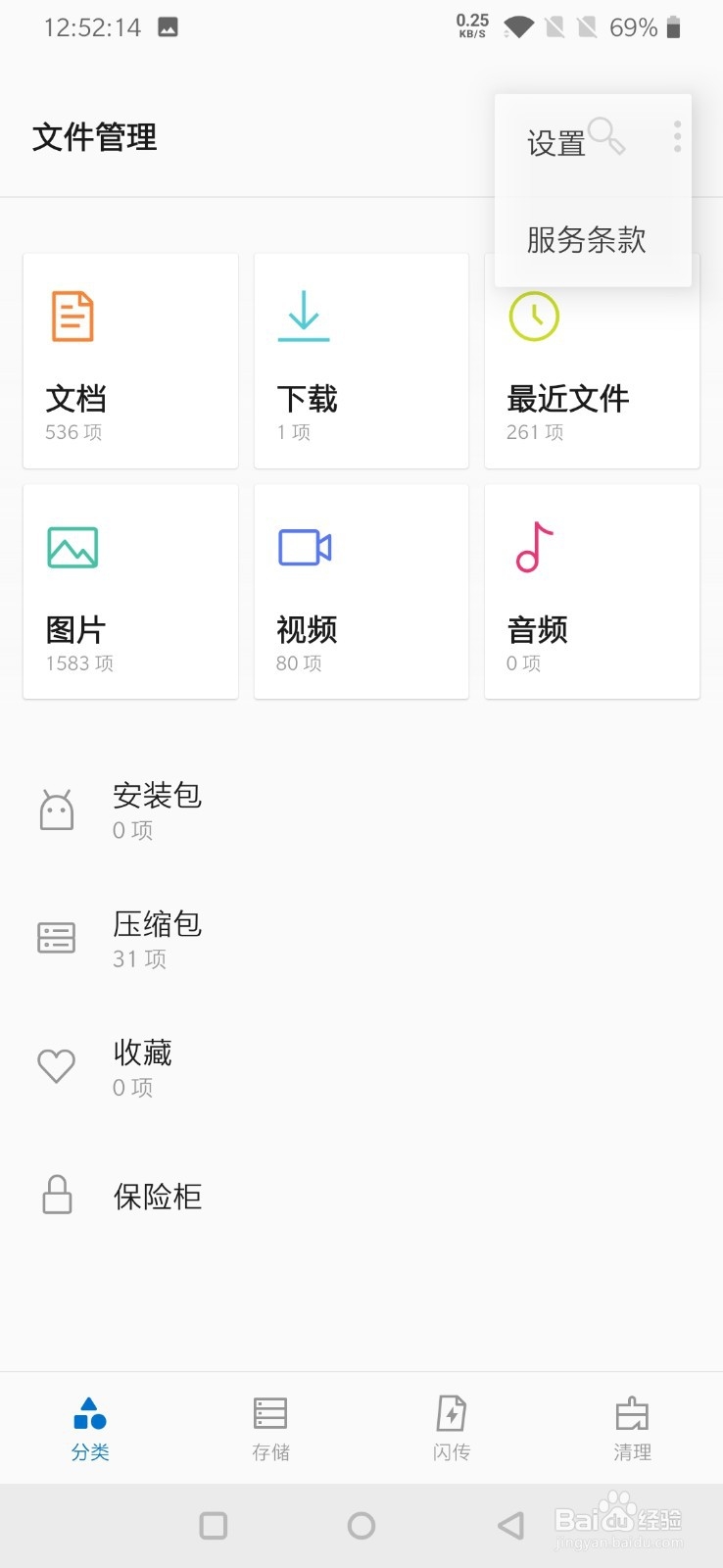Screen dimensions: 723x1568
Task: Open the 压缩包 row
Action: coord(361,939)
